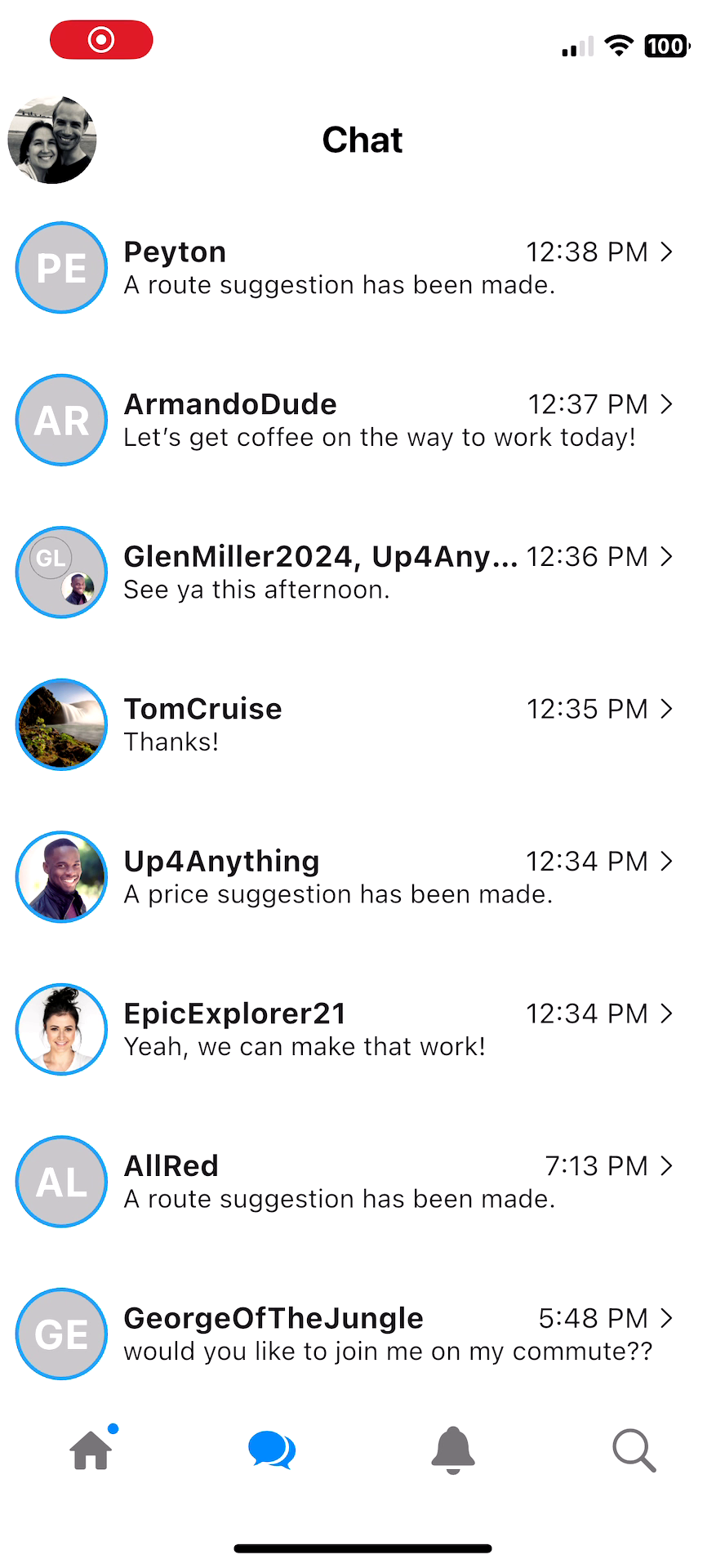This screenshot has width=725, height=1568.
Task: Open the notifications bell tab
Action: click(453, 1450)
